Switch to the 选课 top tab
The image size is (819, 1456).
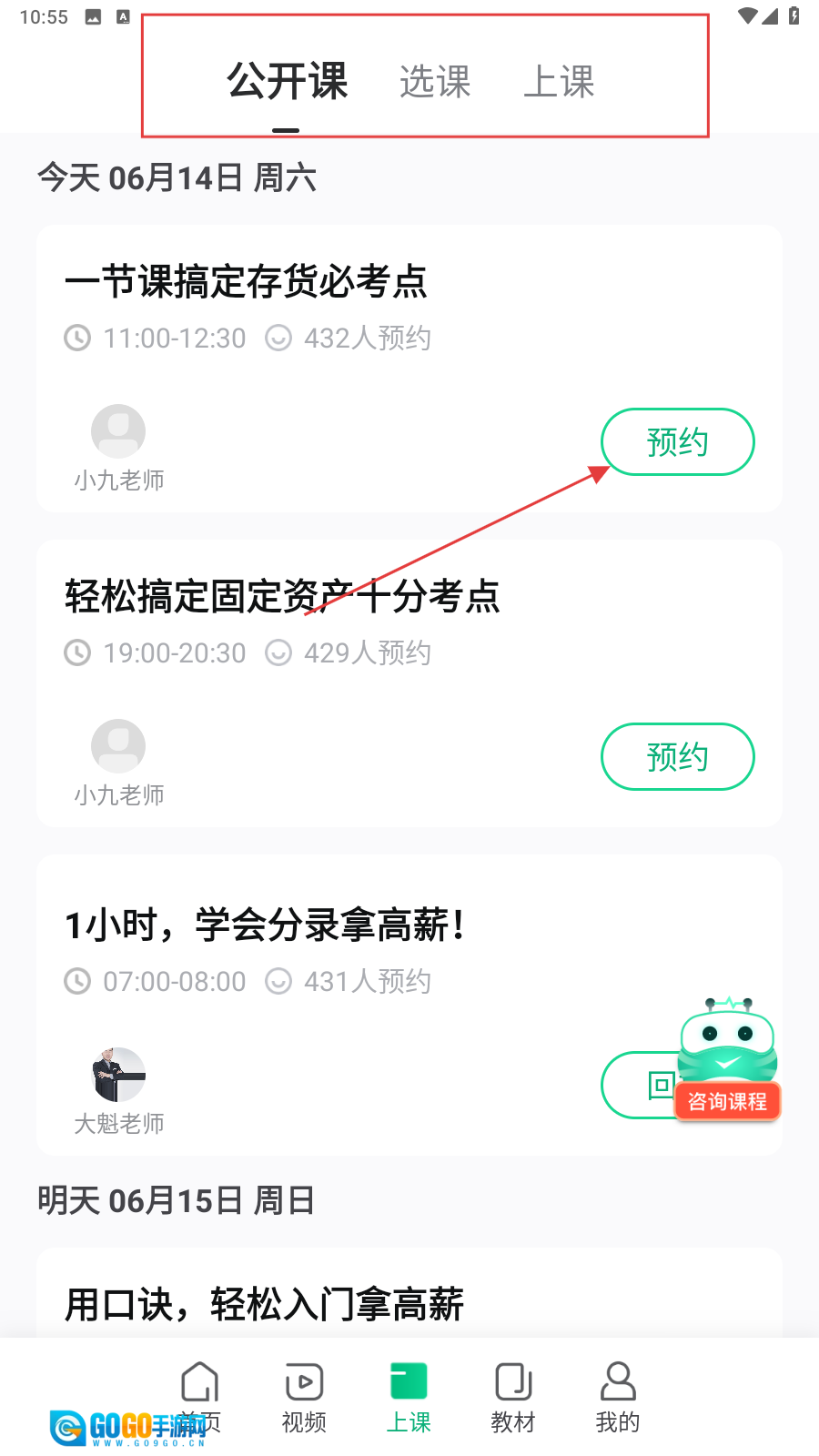click(435, 82)
